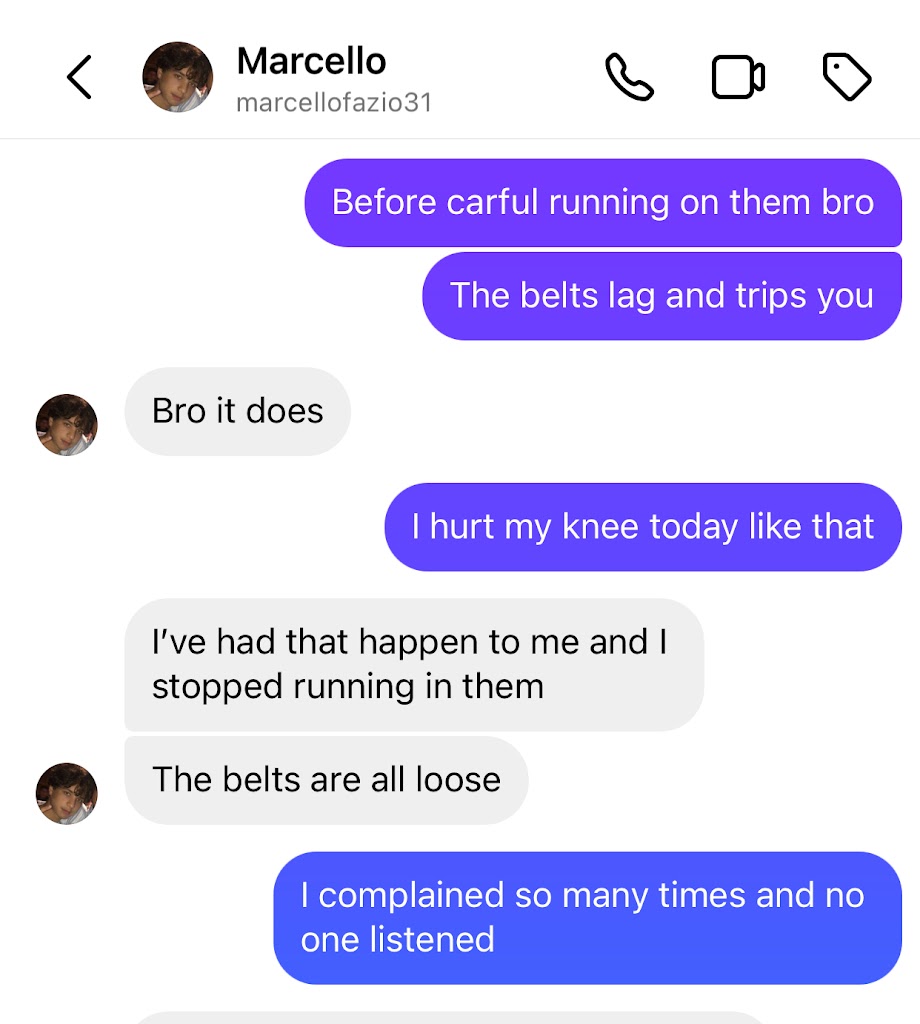Open the label tag options

846,77
